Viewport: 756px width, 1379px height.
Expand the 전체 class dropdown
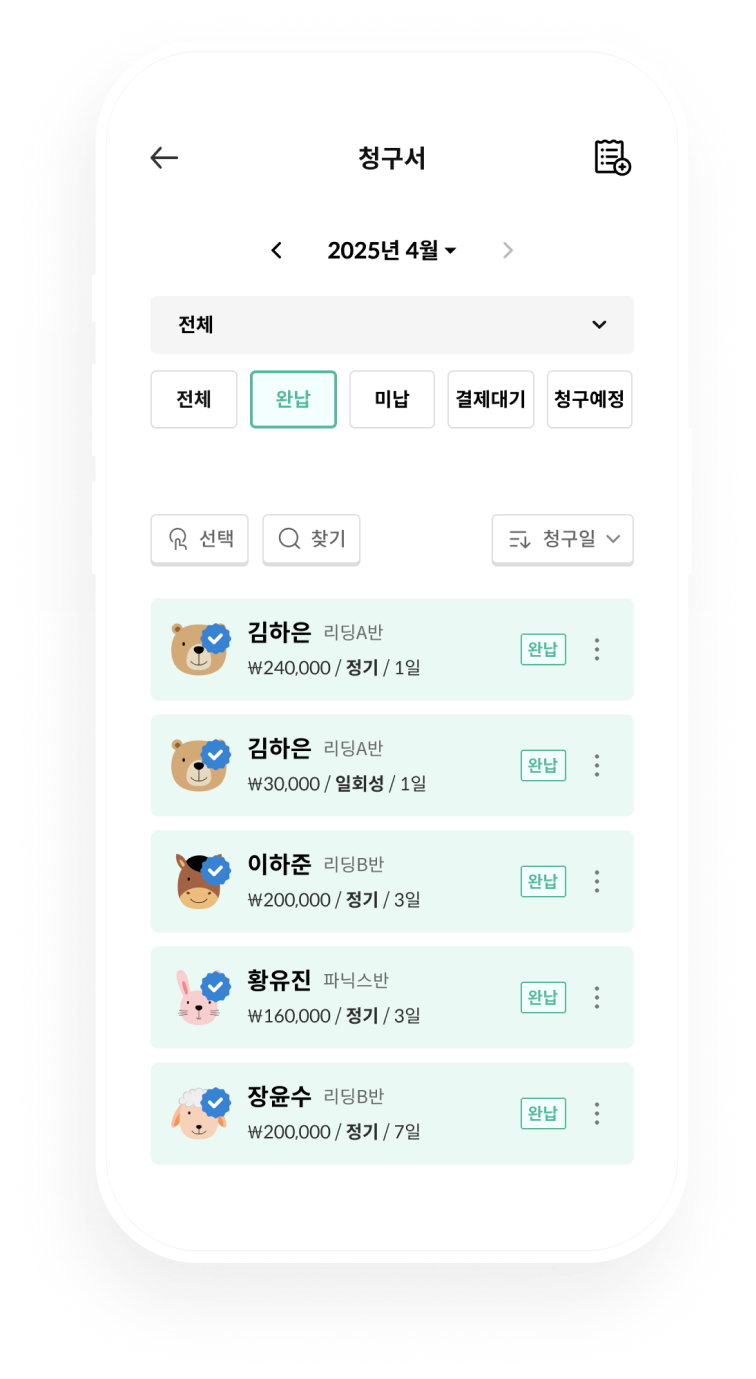tap(392, 325)
